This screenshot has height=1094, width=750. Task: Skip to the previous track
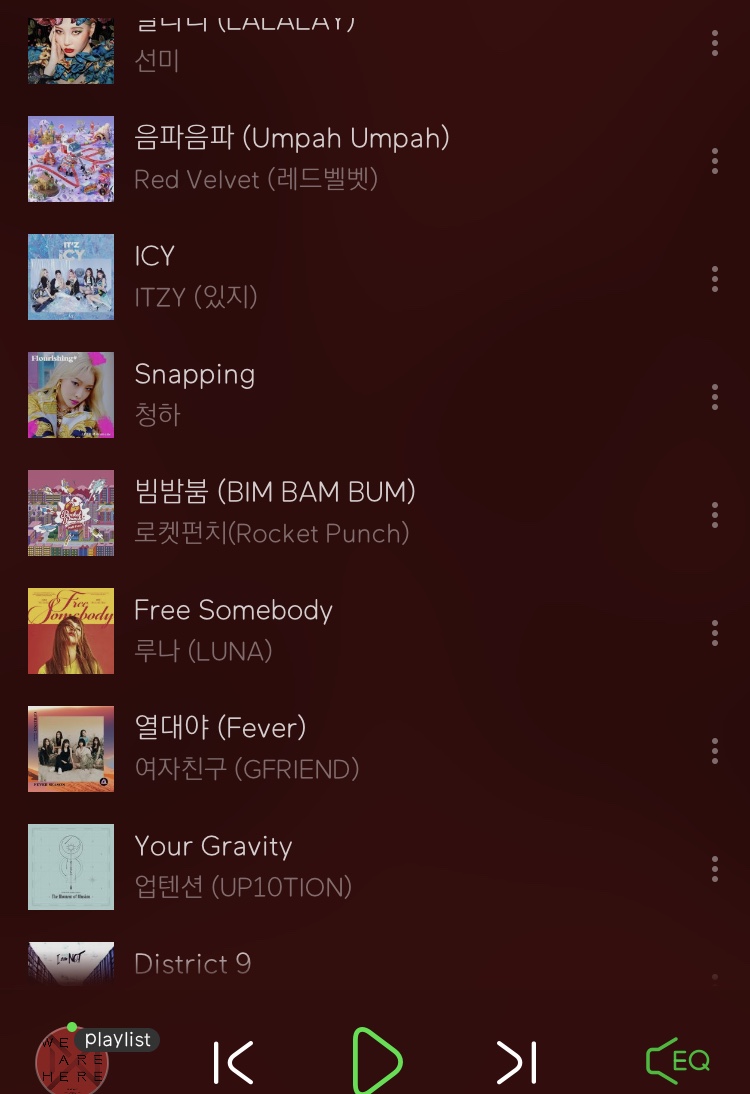pos(234,1062)
